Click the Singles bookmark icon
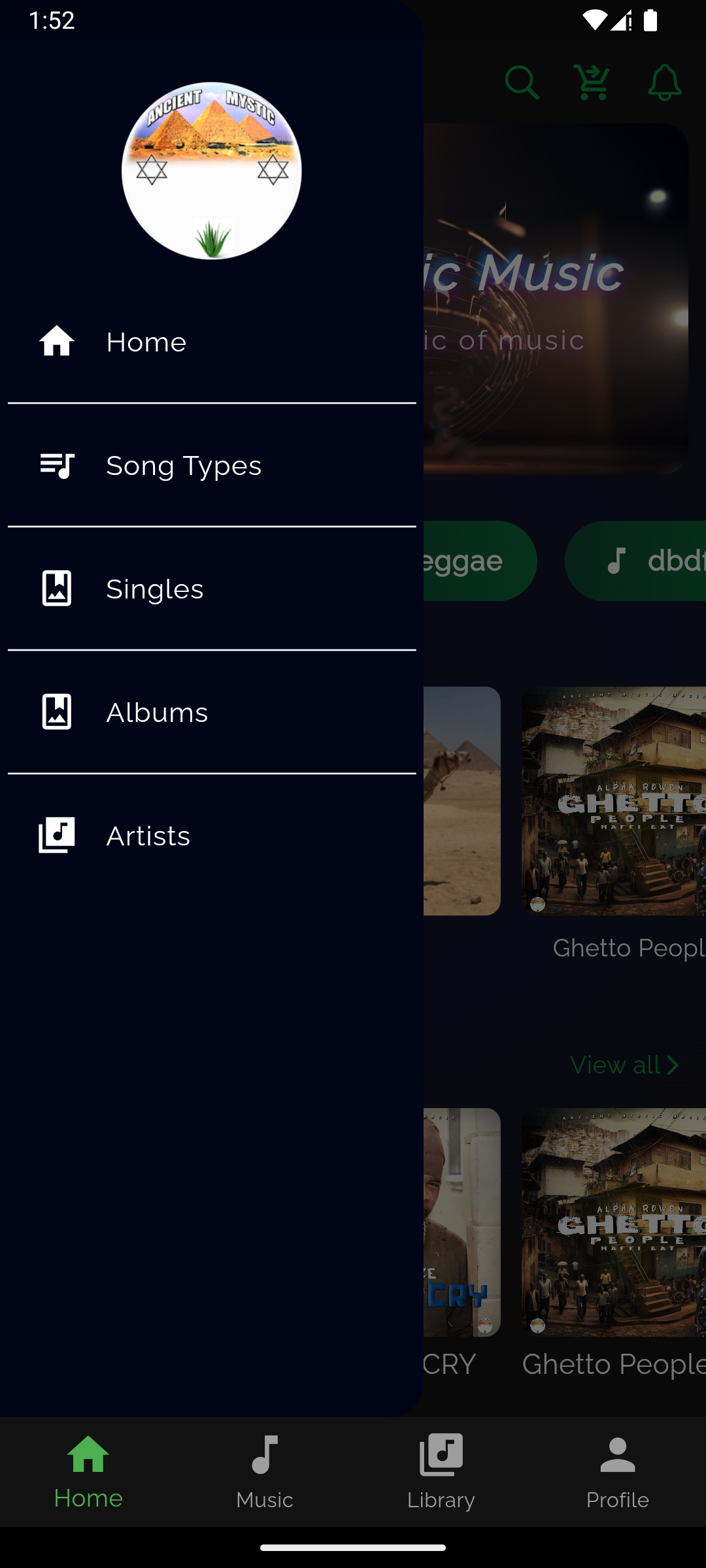Image resolution: width=706 pixels, height=1568 pixels. [x=58, y=589]
